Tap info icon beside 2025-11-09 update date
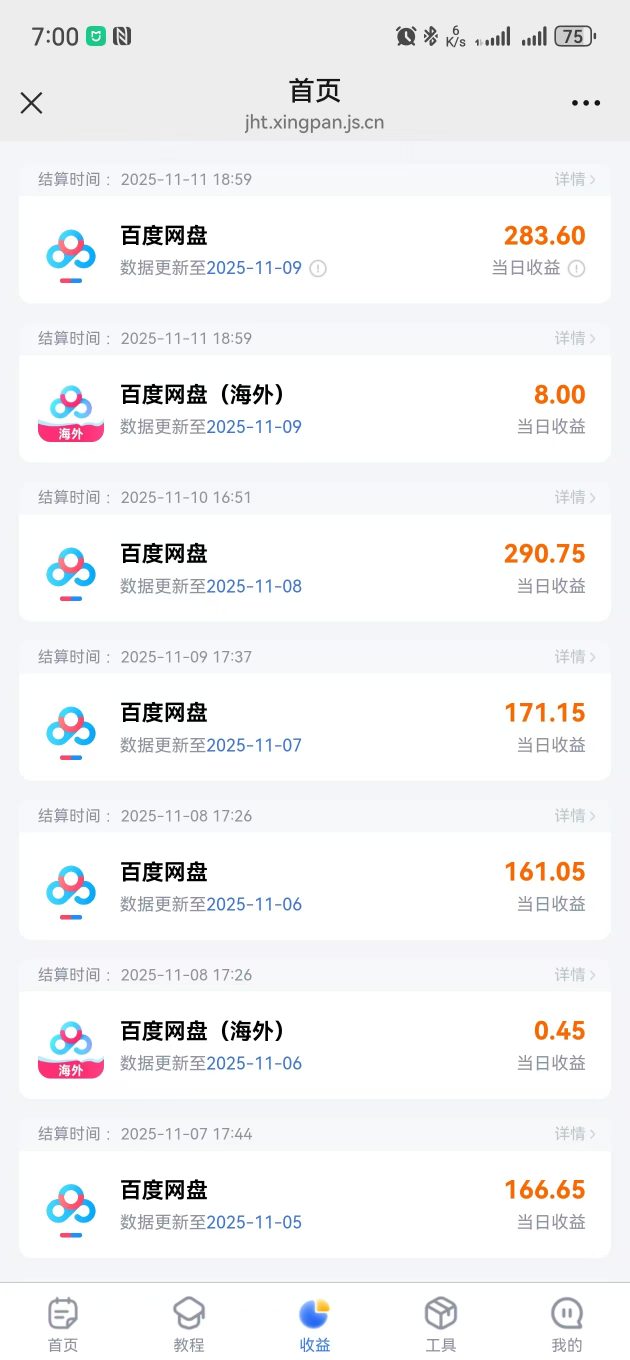Image resolution: width=630 pixels, height=1360 pixels. (x=318, y=268)
